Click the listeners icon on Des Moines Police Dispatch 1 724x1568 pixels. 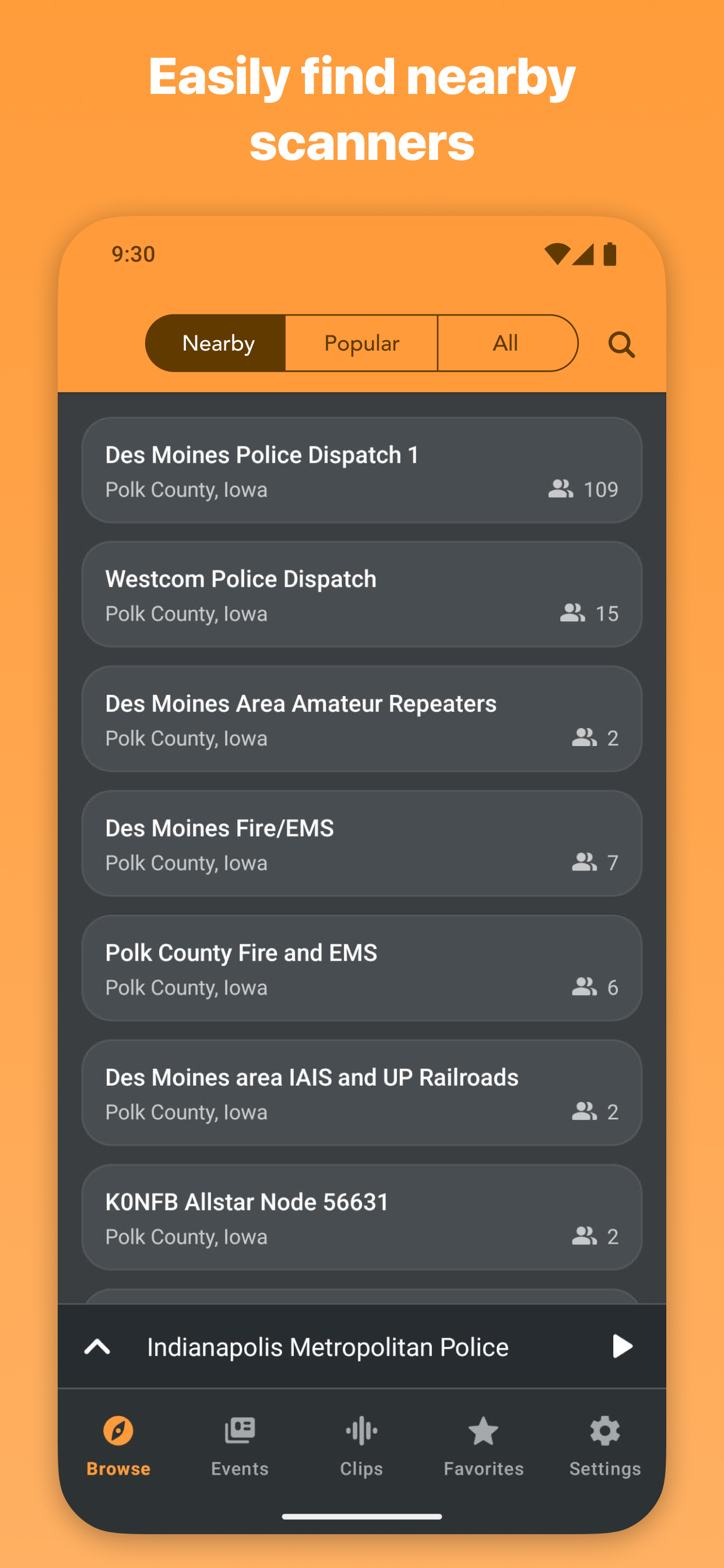point(561,489)
